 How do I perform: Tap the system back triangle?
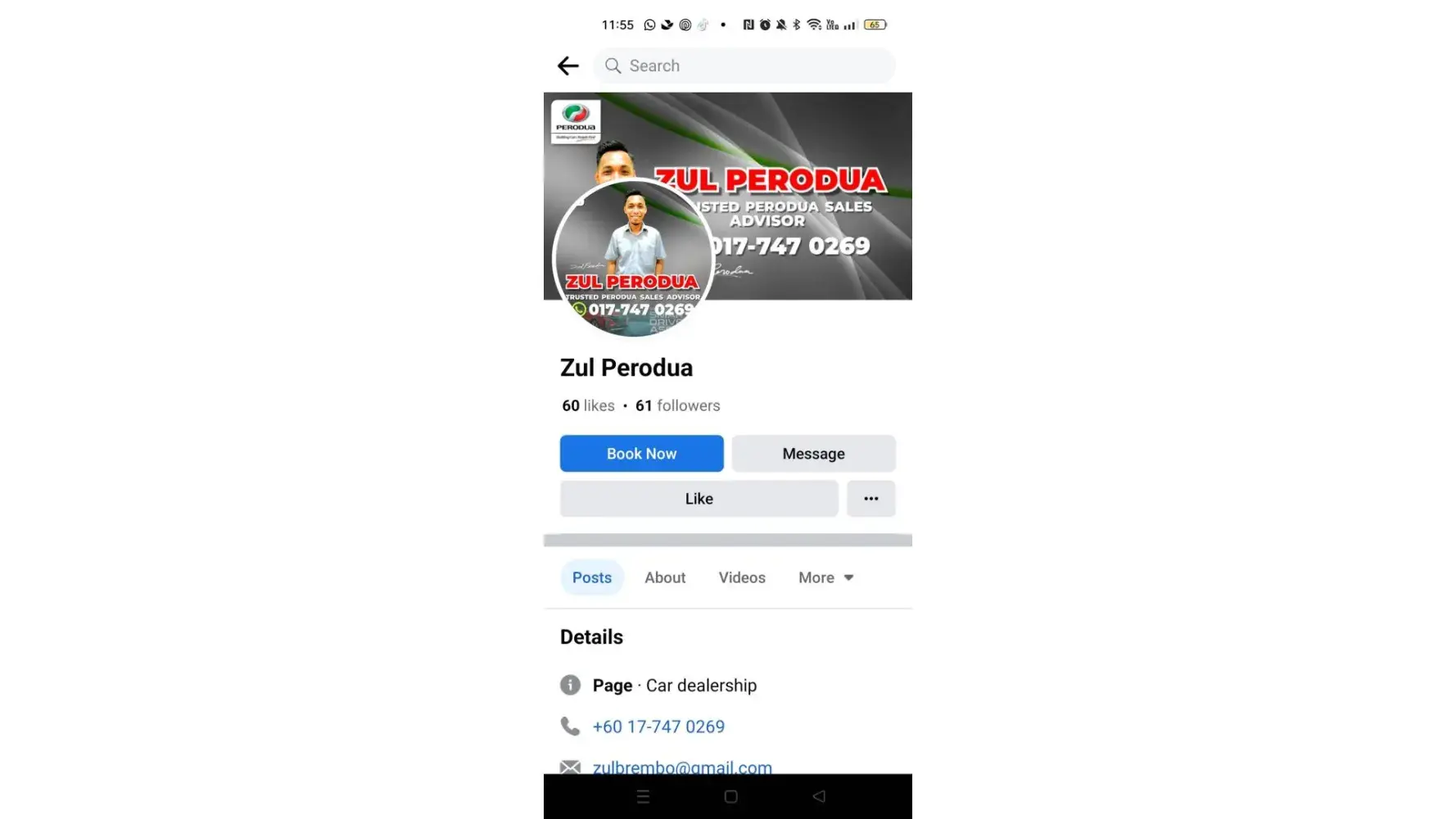818,796
